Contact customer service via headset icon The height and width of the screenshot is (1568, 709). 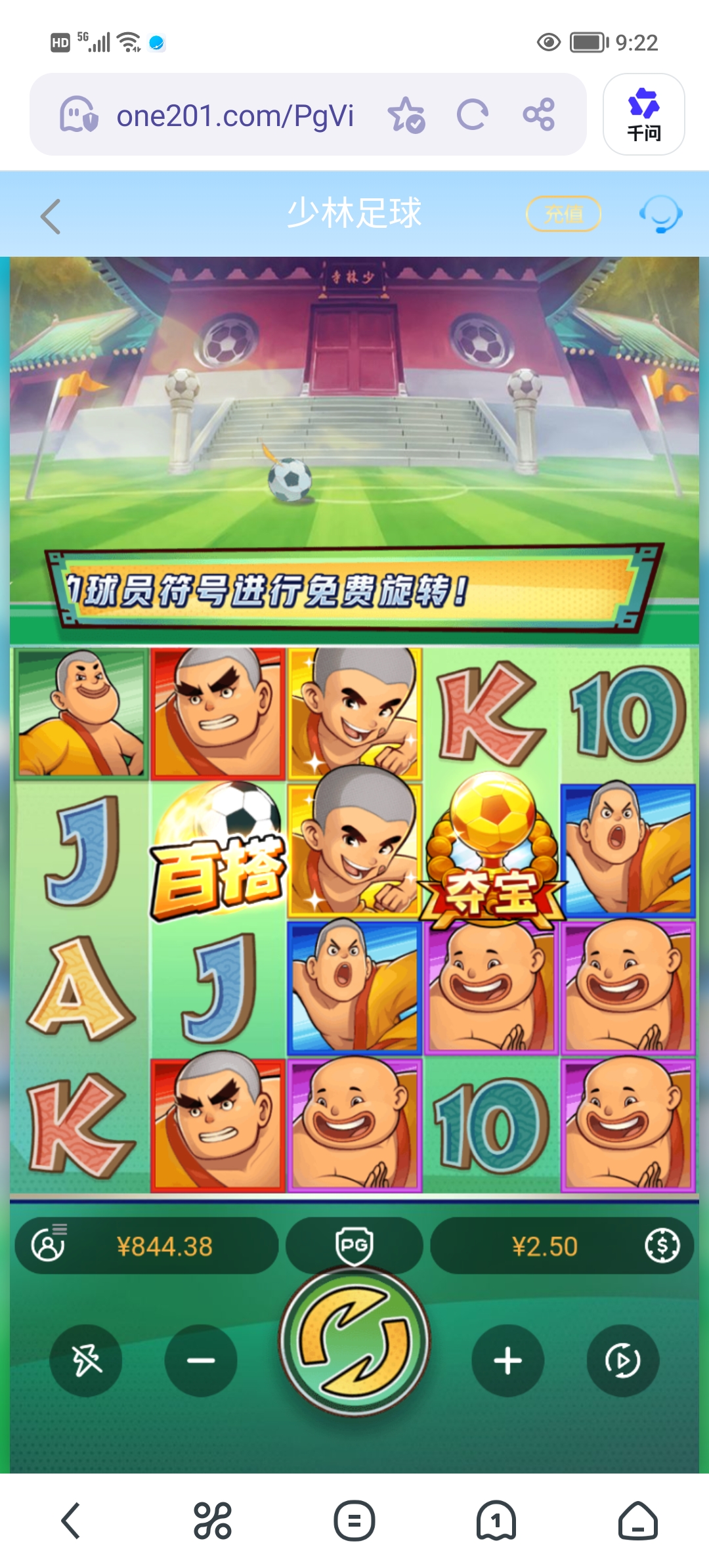coord(660,214)
